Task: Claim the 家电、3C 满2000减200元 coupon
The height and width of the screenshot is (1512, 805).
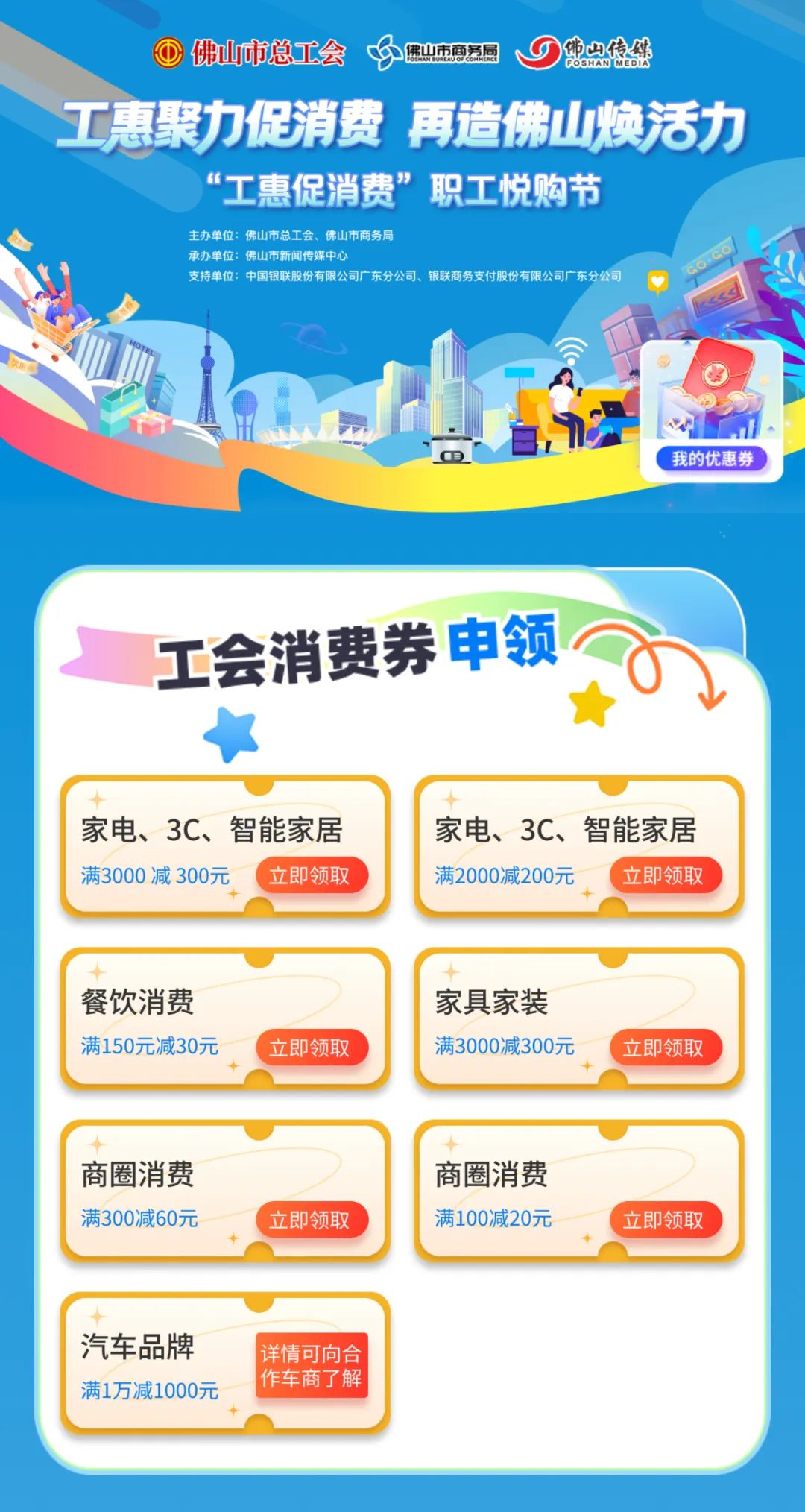Action: pos(666,875)
